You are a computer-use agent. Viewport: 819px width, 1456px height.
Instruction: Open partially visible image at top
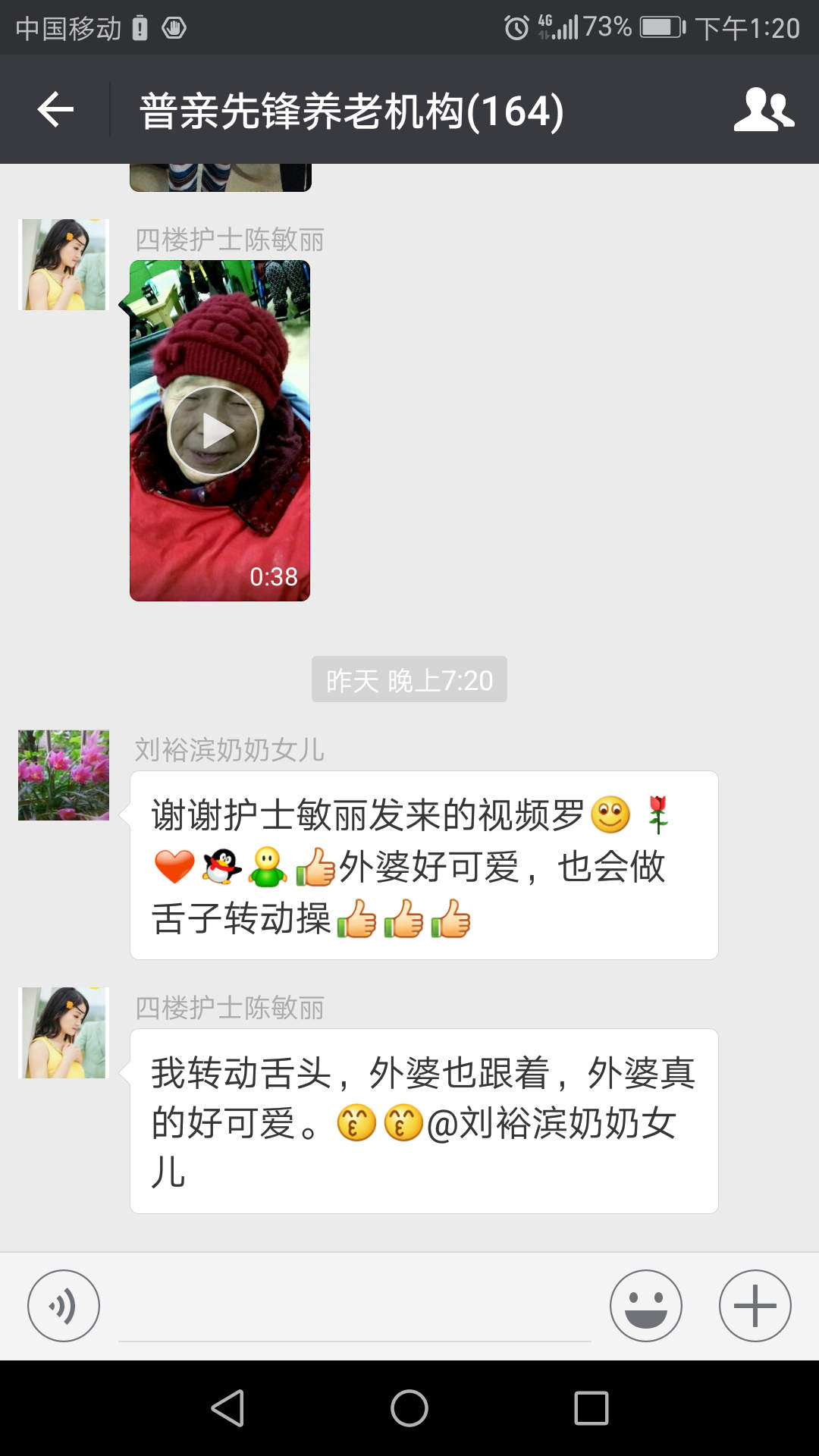point(221,177)
